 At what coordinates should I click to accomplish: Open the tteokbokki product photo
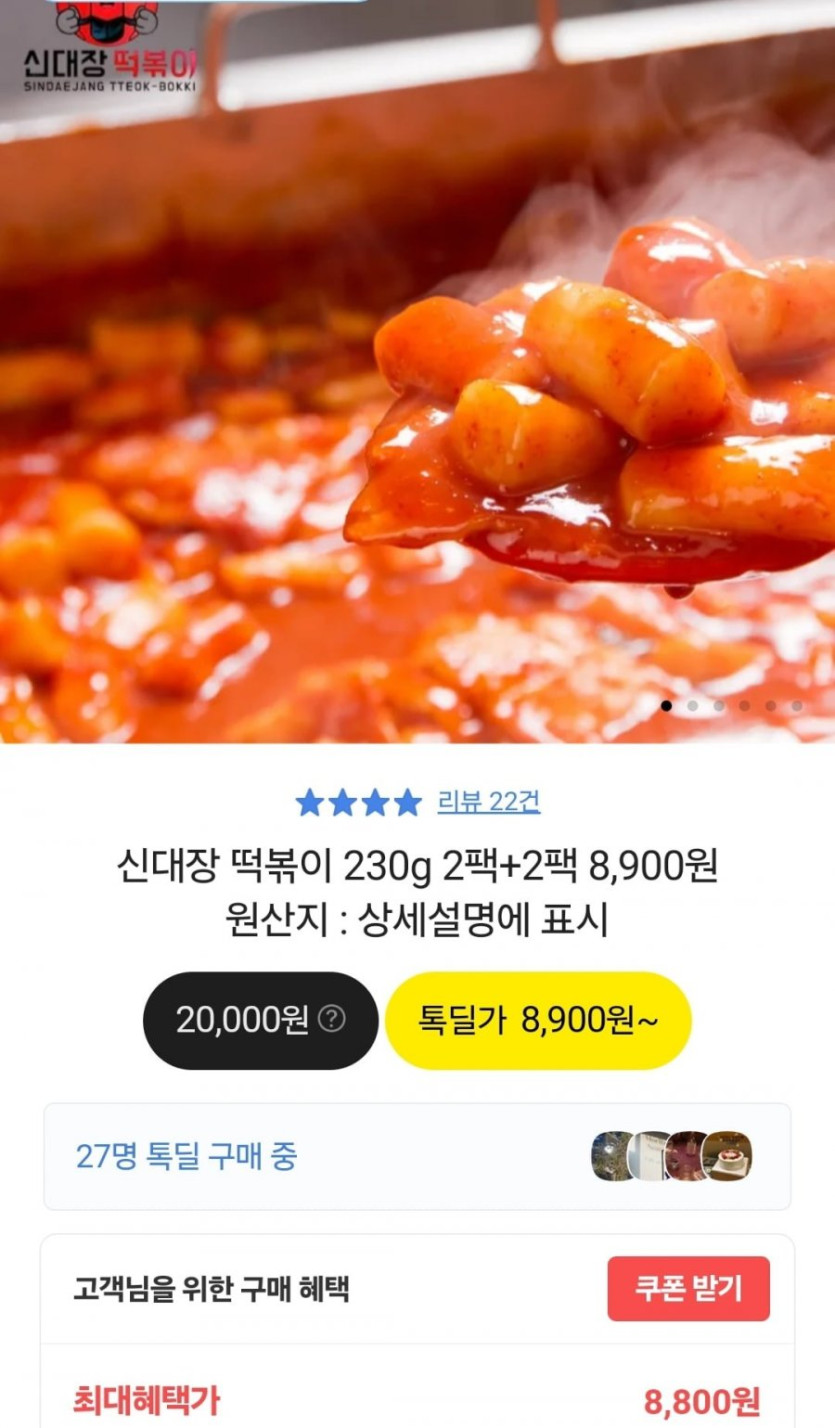[x=417, y=400]
